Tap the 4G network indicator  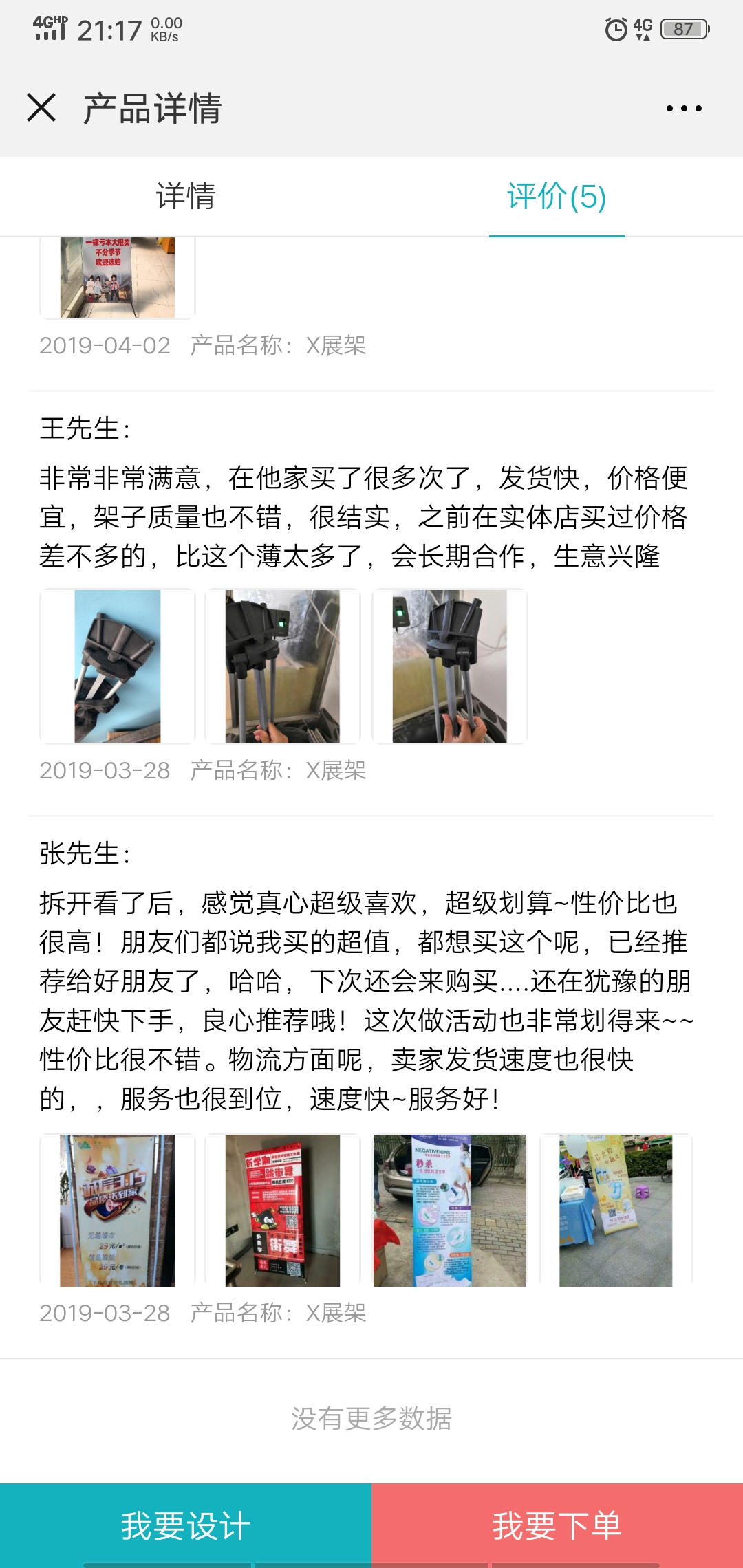coord(644,29)
